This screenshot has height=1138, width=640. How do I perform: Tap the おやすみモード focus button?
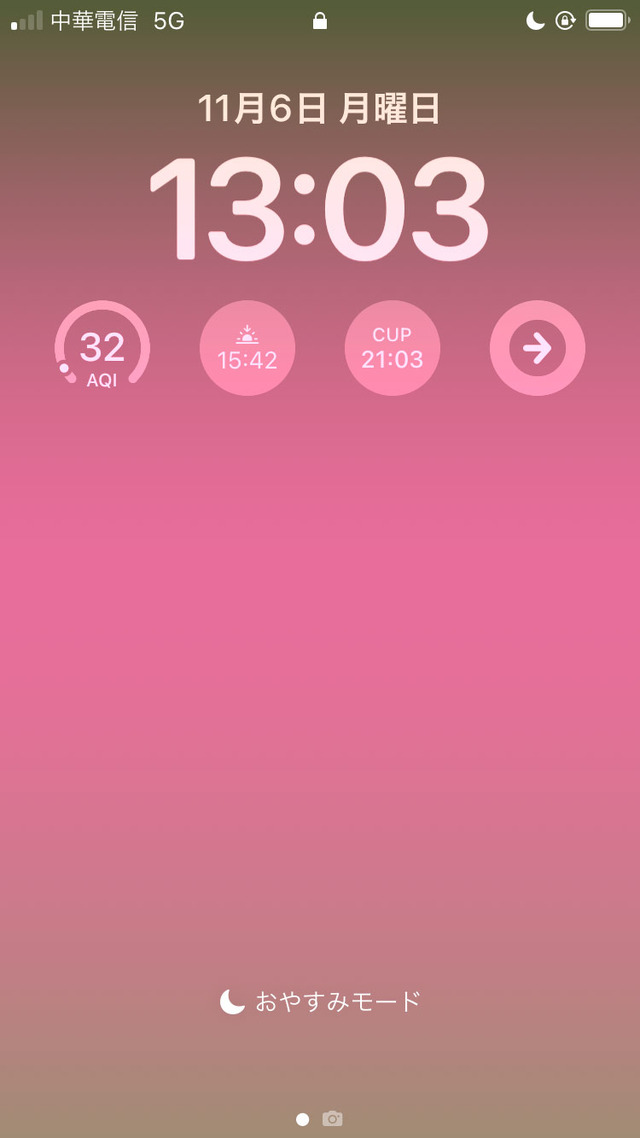click(320, 1001)
